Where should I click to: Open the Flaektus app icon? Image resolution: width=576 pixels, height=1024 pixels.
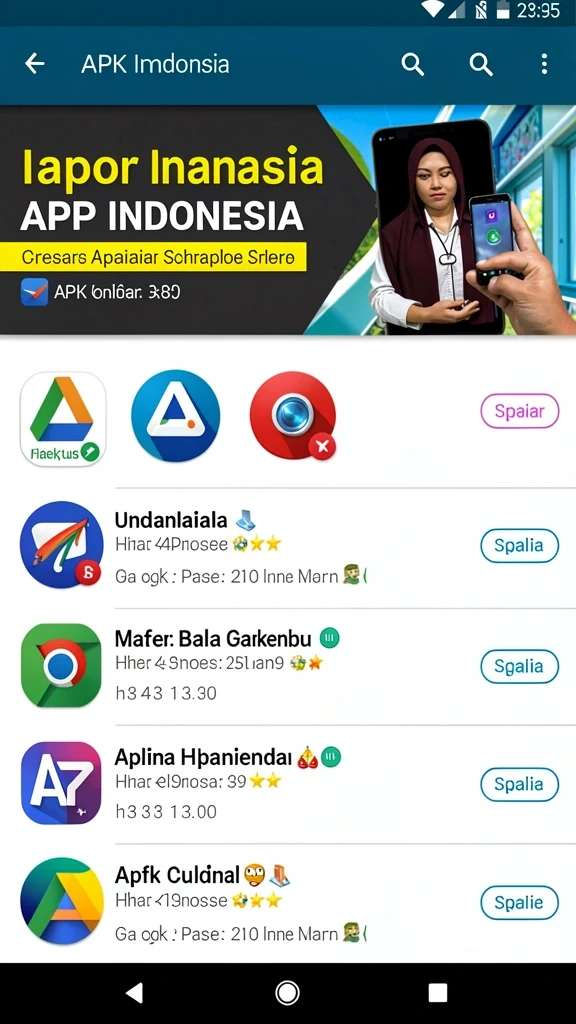[x=63, y=419]
